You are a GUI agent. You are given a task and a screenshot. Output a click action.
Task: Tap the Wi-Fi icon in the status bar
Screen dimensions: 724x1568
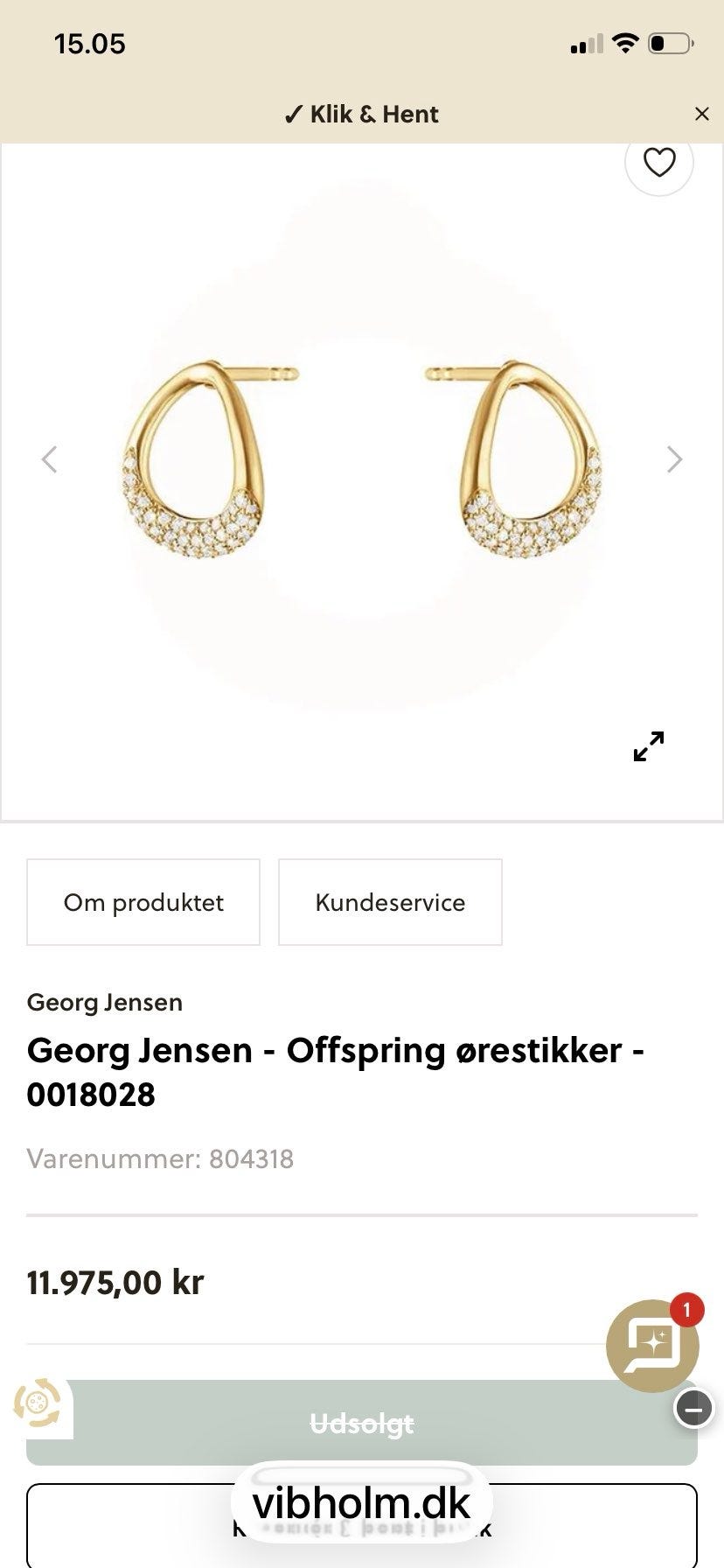(x=626, y=42)
